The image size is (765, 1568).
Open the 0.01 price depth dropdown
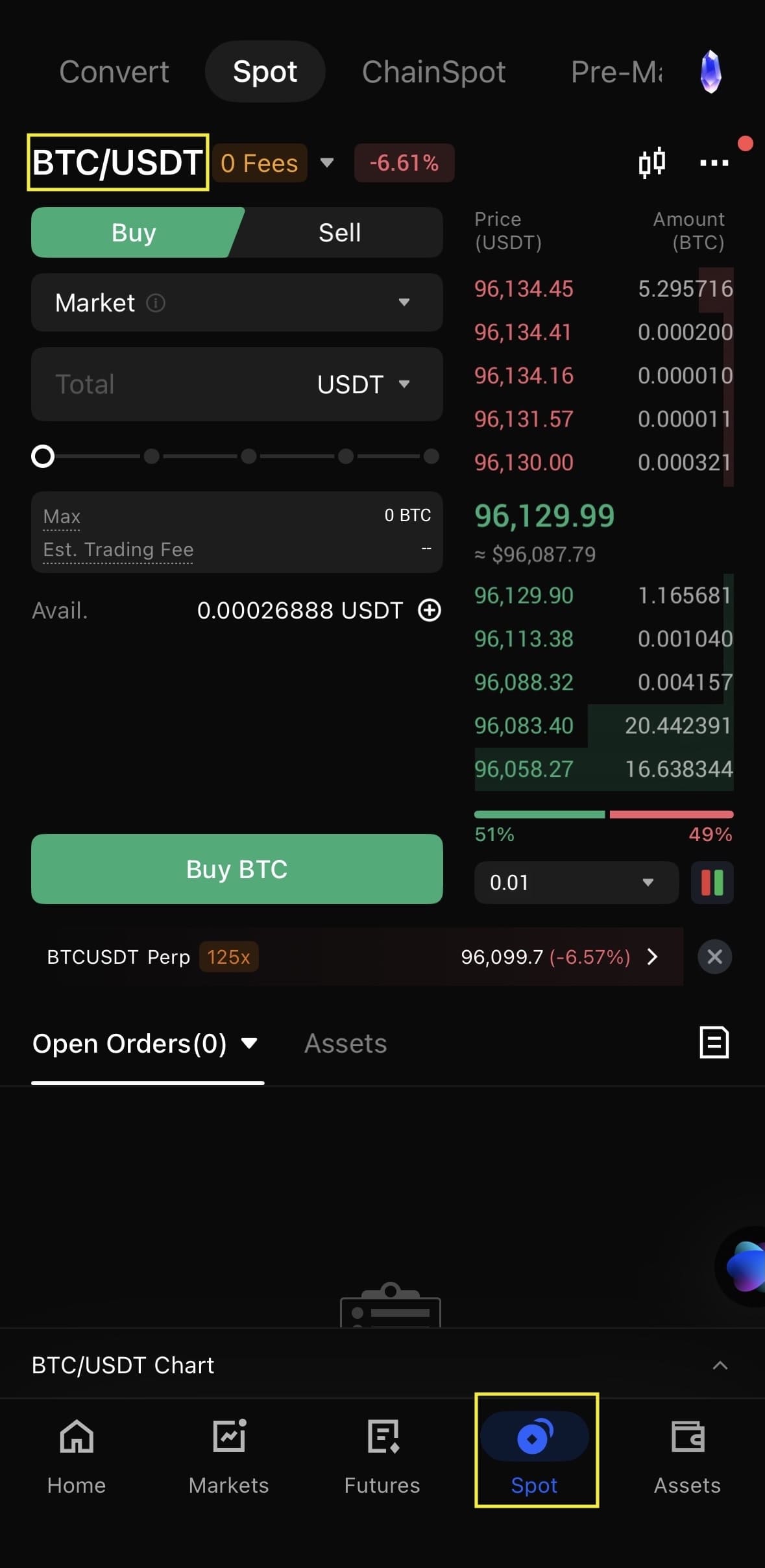576,882
